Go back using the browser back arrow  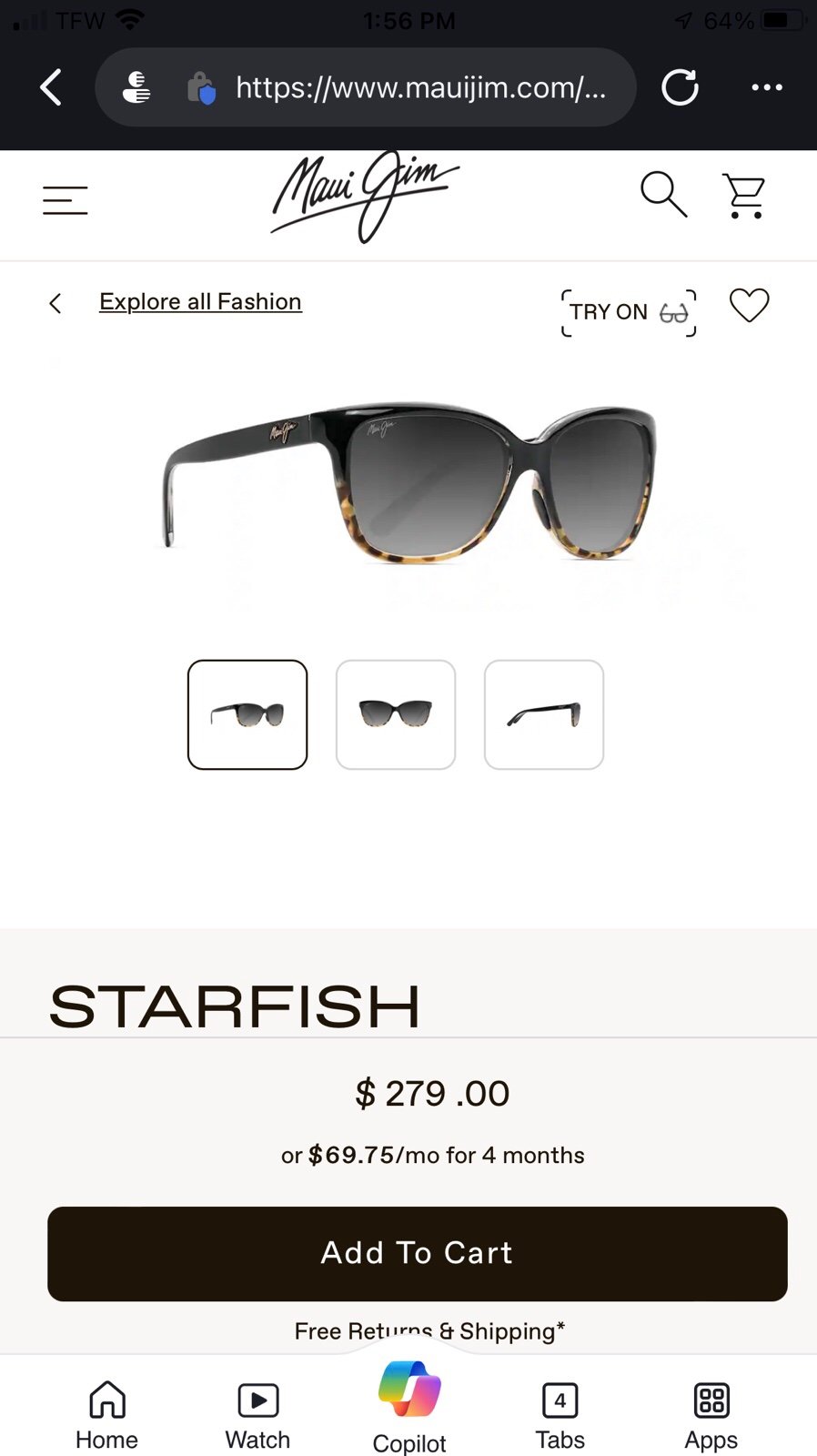[x=52, y=87]
